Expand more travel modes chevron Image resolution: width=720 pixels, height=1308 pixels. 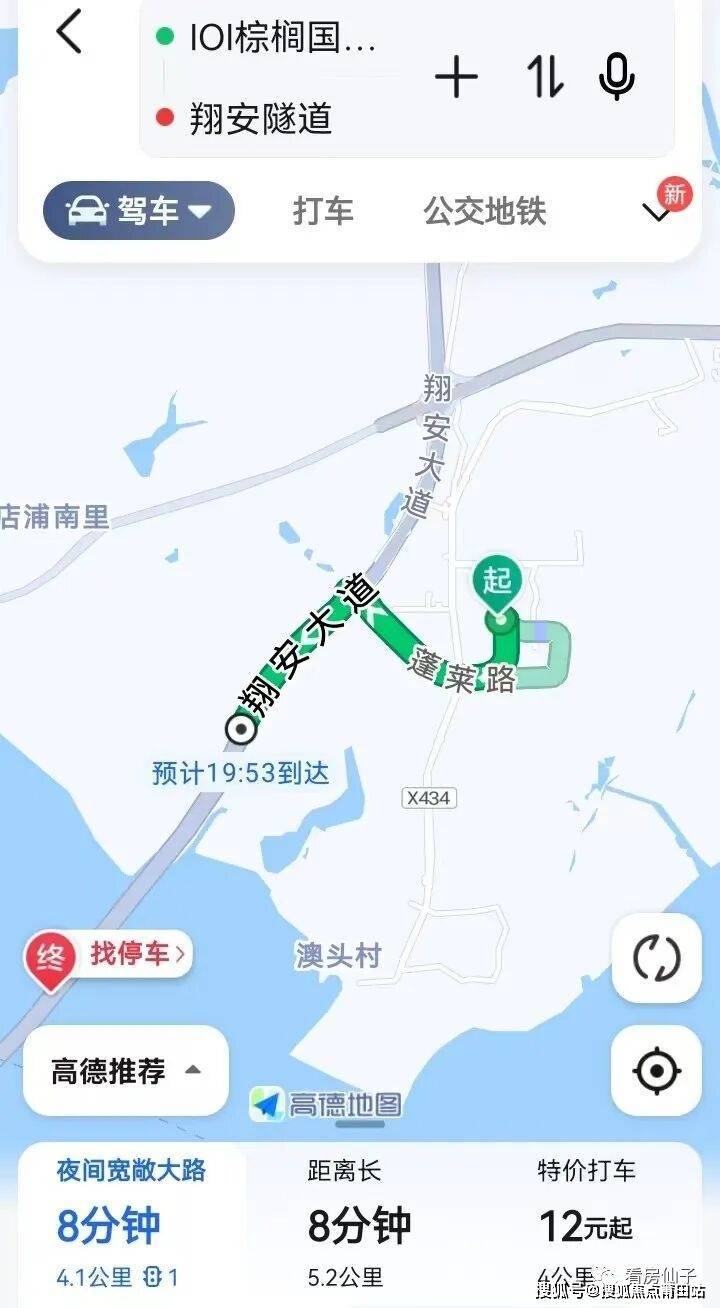click(657, 212)
